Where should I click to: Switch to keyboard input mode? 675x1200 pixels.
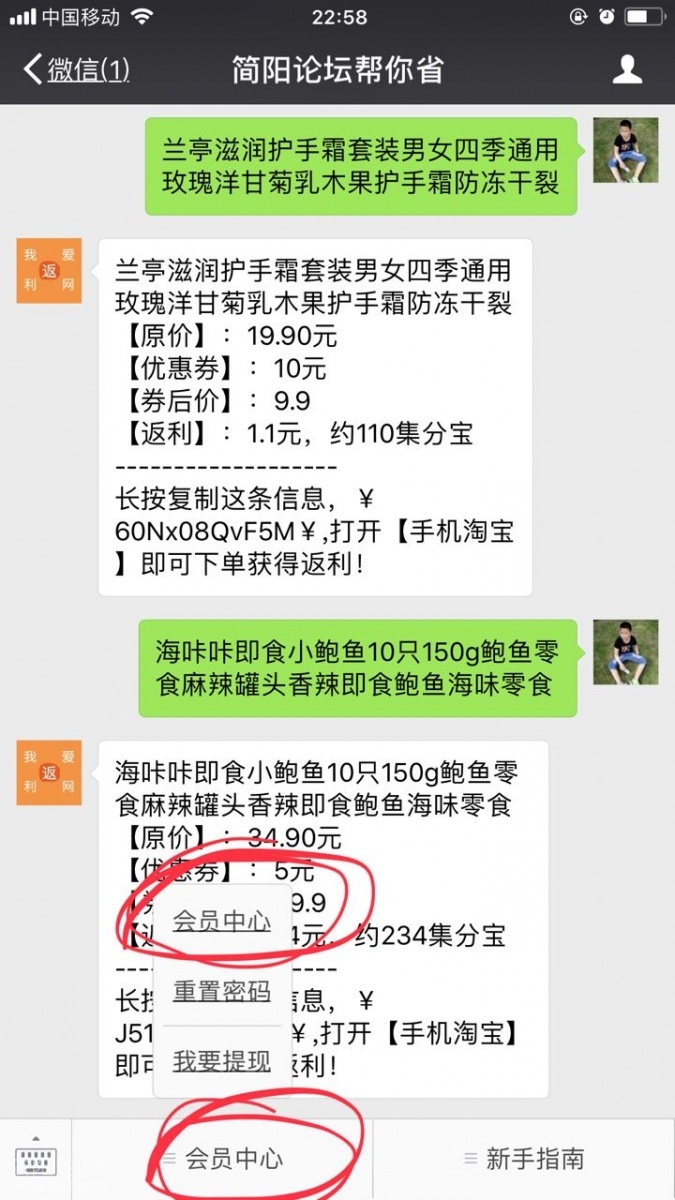(x=36, y=1160)
